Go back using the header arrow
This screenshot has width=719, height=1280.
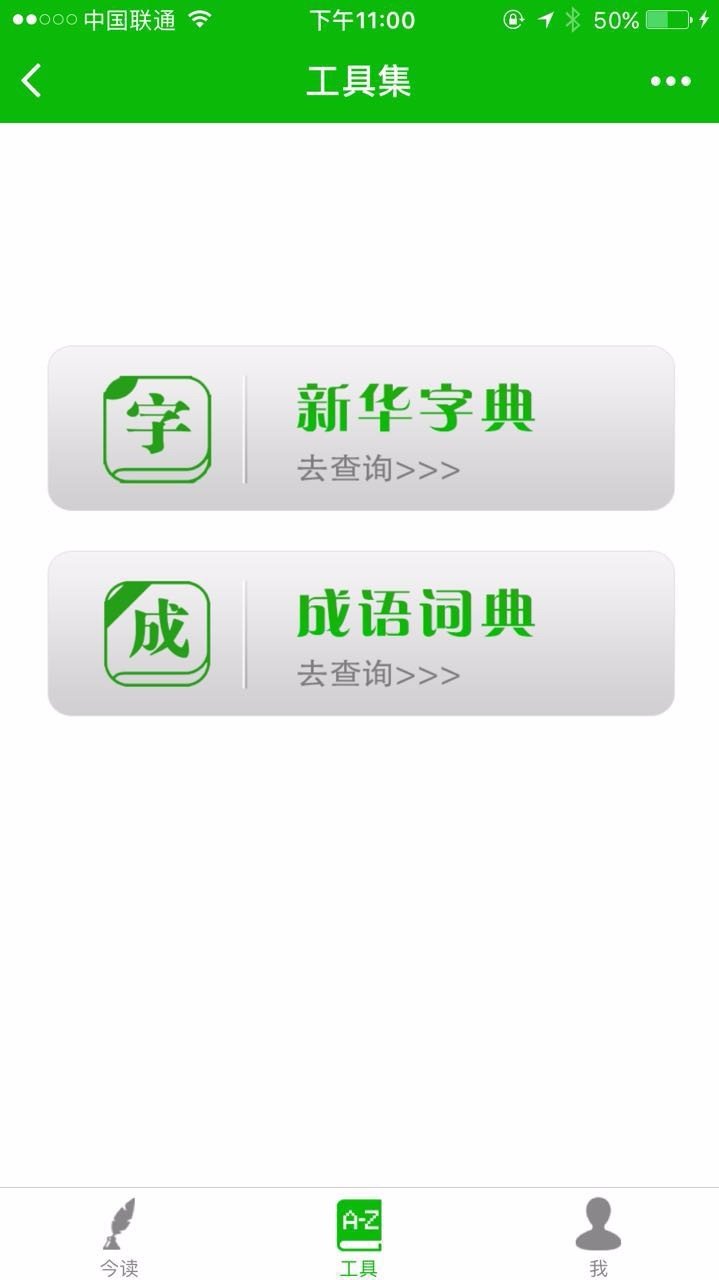click(x=32, y=81)
